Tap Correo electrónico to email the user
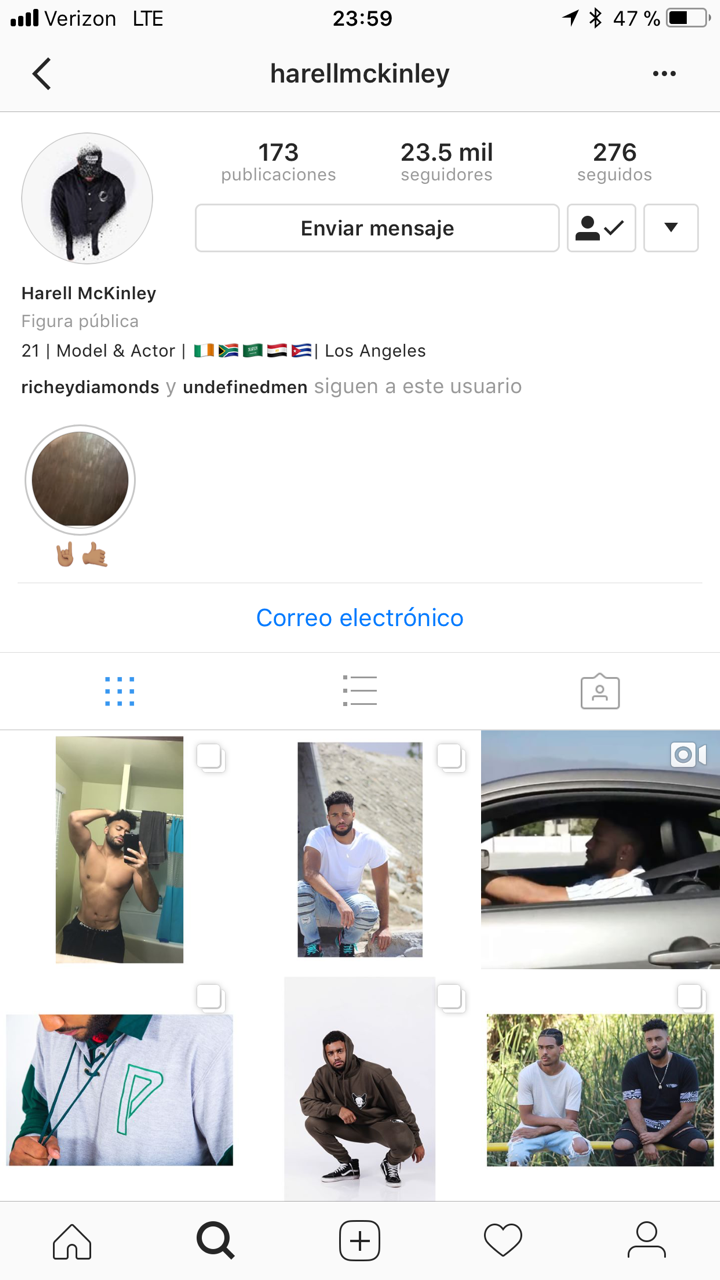 click(360, 618)
